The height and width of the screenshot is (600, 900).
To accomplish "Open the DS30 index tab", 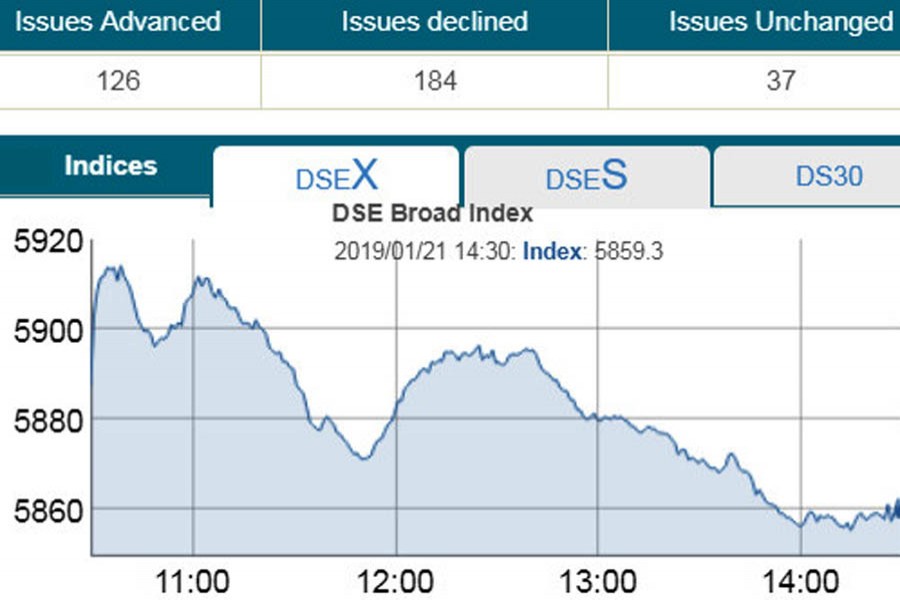I will (x=828, y=176).
